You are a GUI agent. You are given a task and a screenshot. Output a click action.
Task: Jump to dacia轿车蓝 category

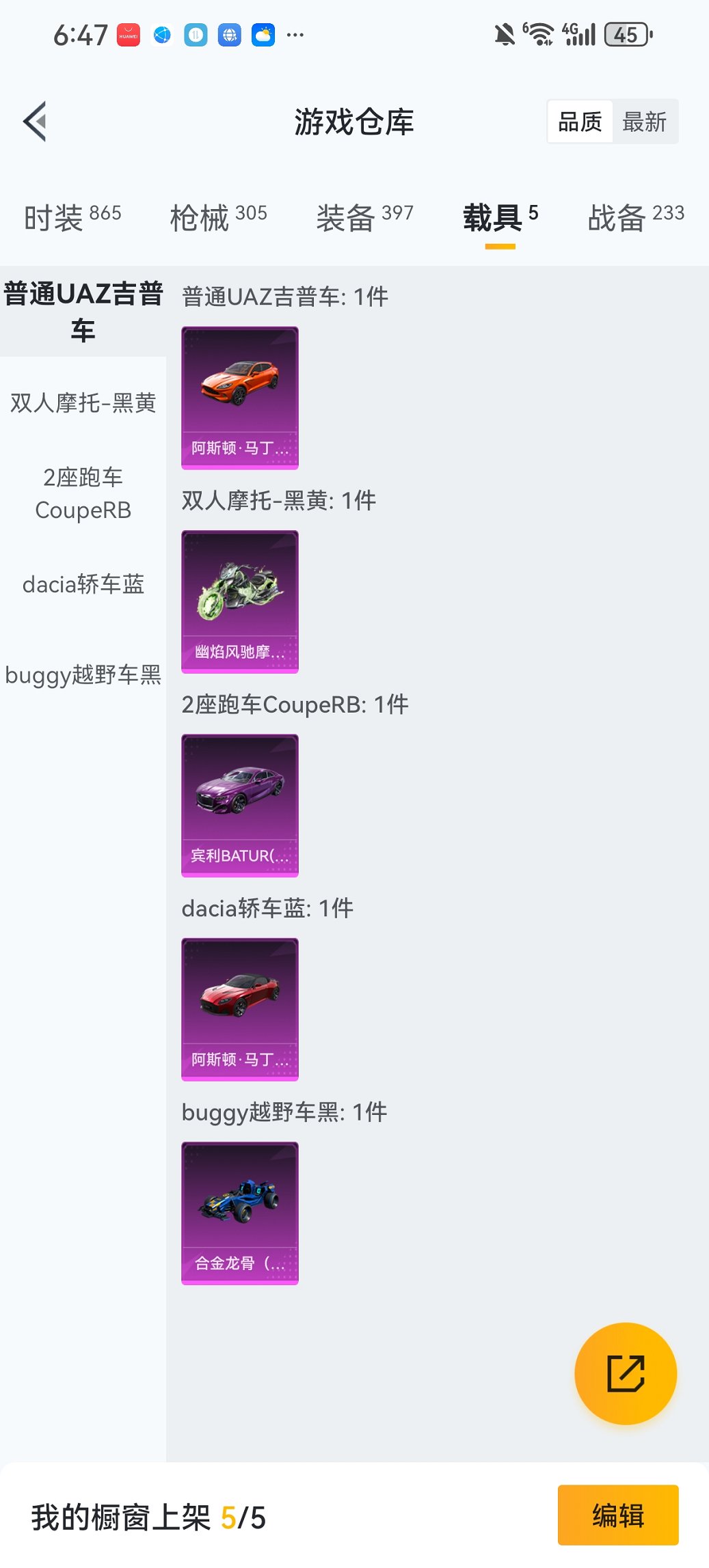pyautogui.click(x=83, y=584)
